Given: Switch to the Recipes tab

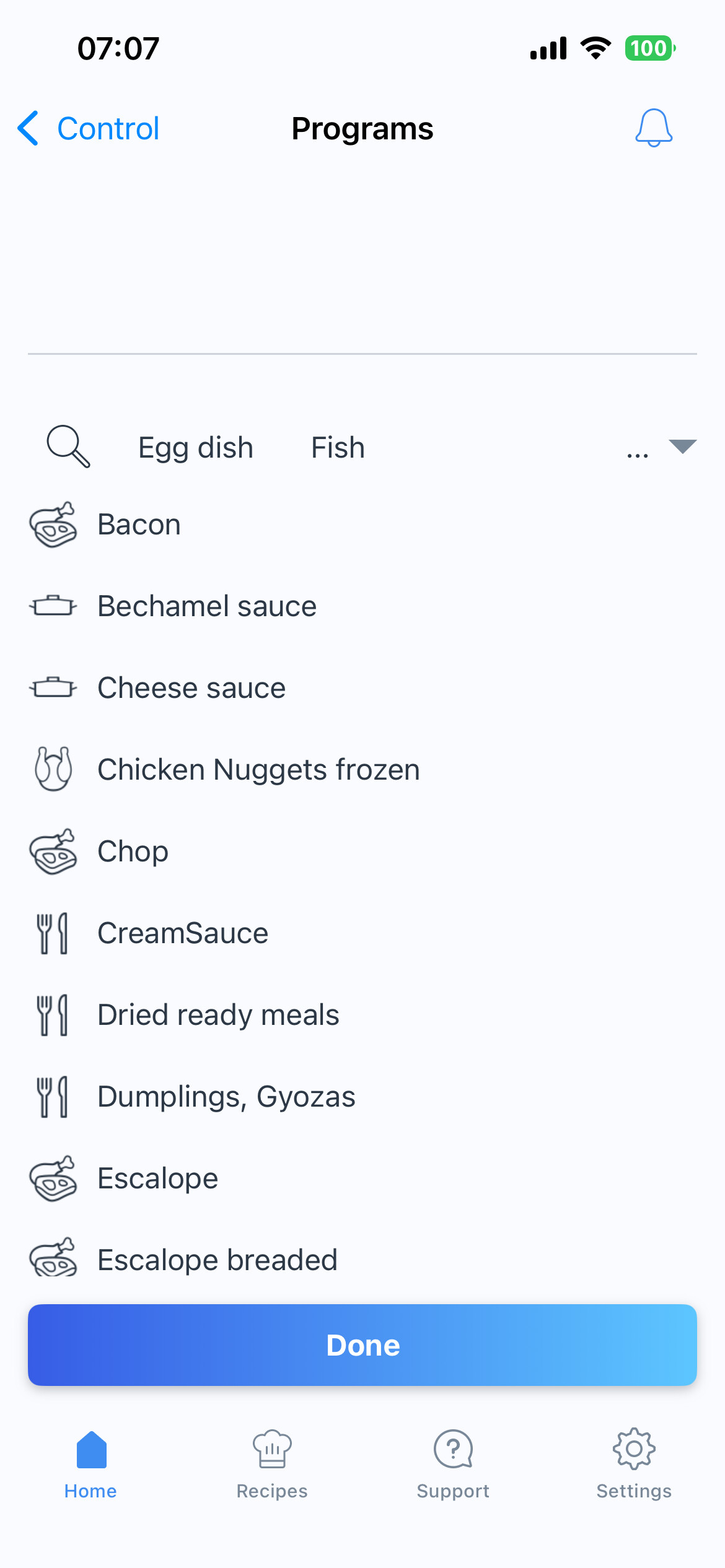Looking at the screenshot, I should 272,1465.
